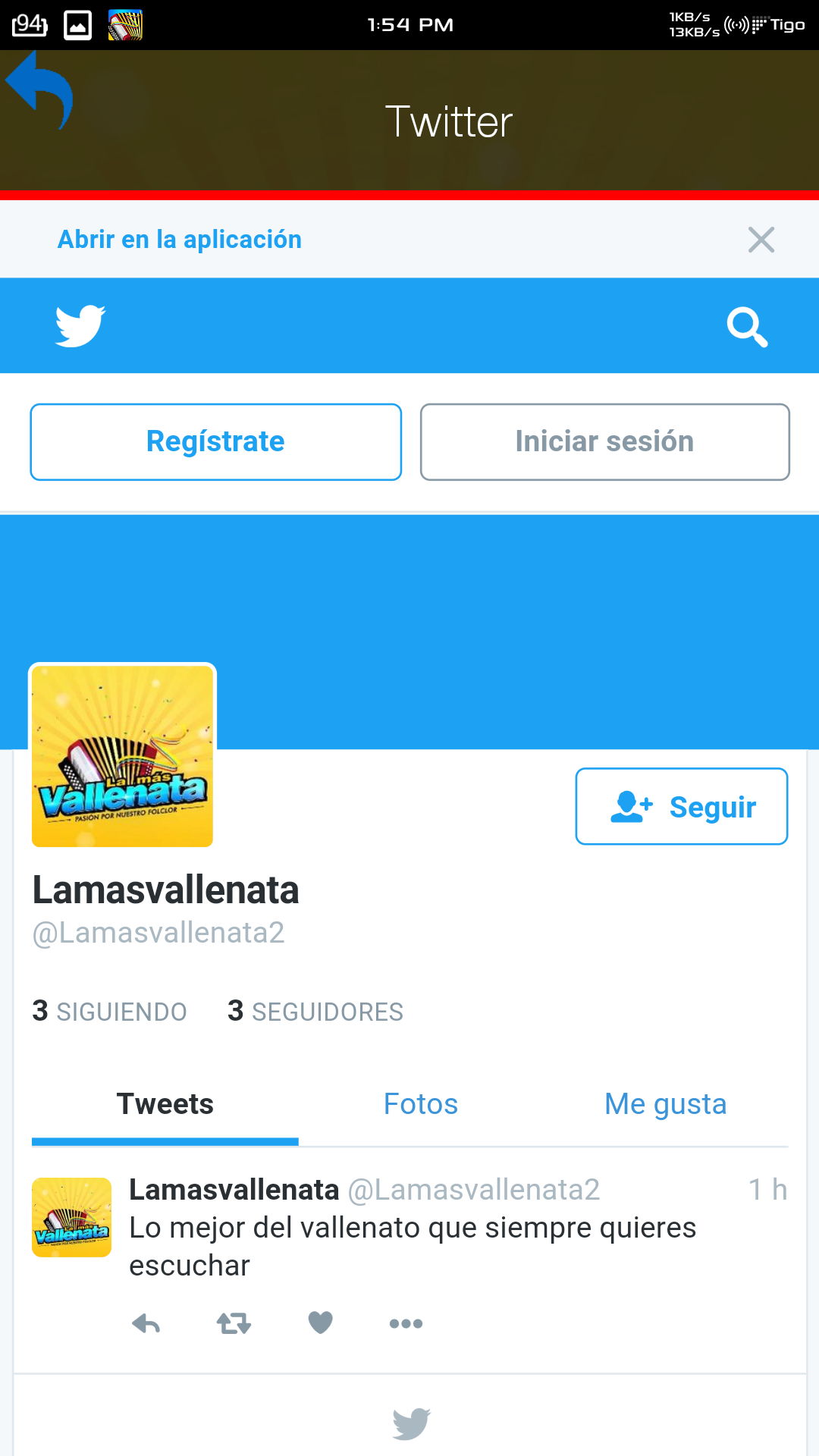Screen dimensions: 819x1456
Task: Tap 'Abrir en la aplicación' link
Action: 180,240
